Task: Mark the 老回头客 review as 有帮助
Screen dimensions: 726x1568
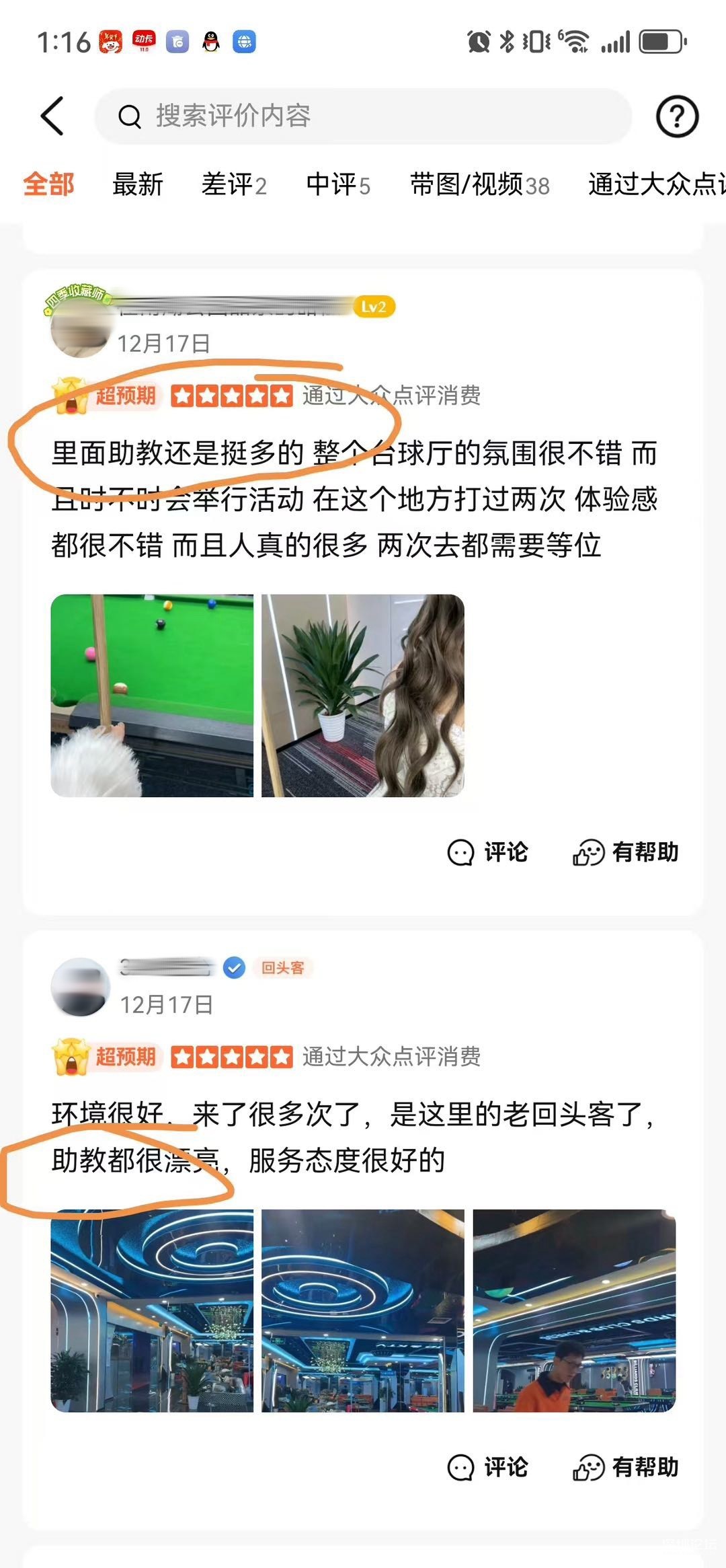Action: coord(626,1467)
